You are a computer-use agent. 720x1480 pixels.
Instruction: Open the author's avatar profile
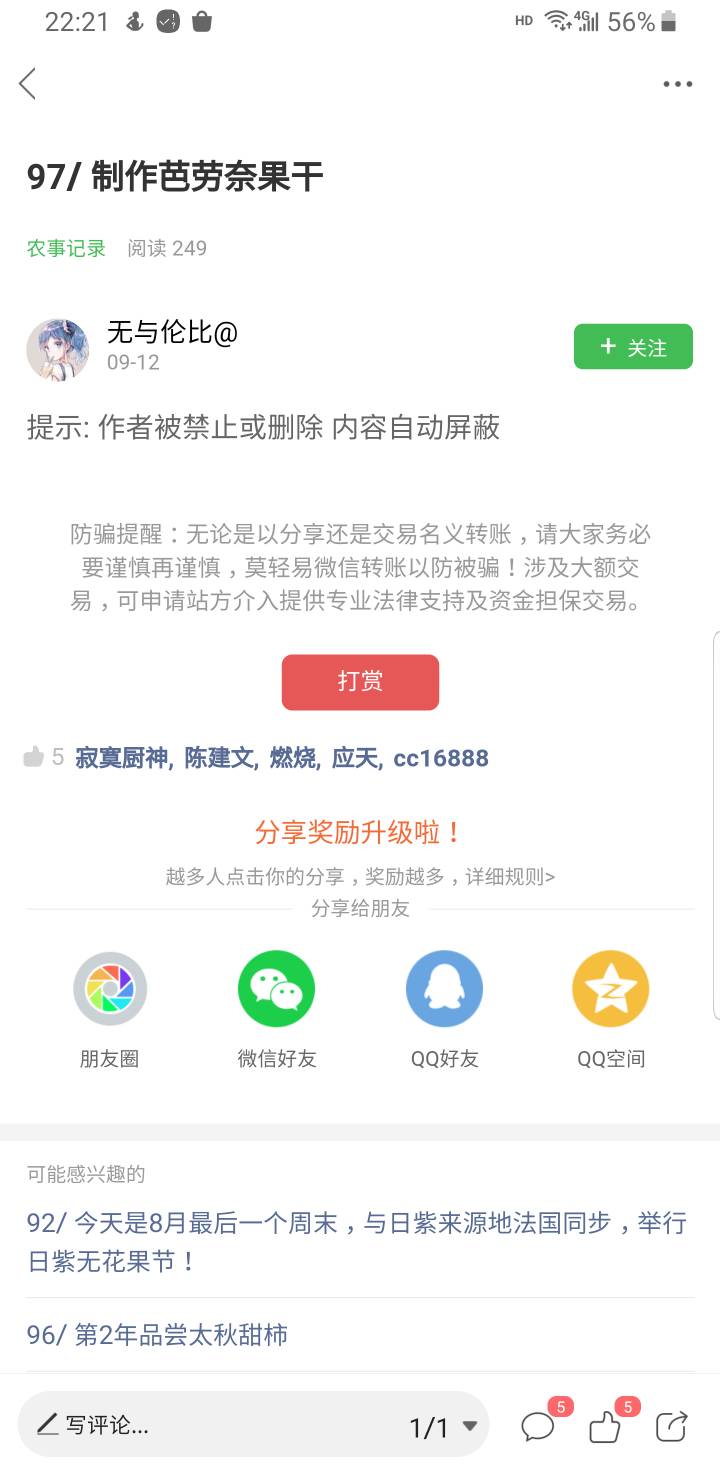coord(57,349)
